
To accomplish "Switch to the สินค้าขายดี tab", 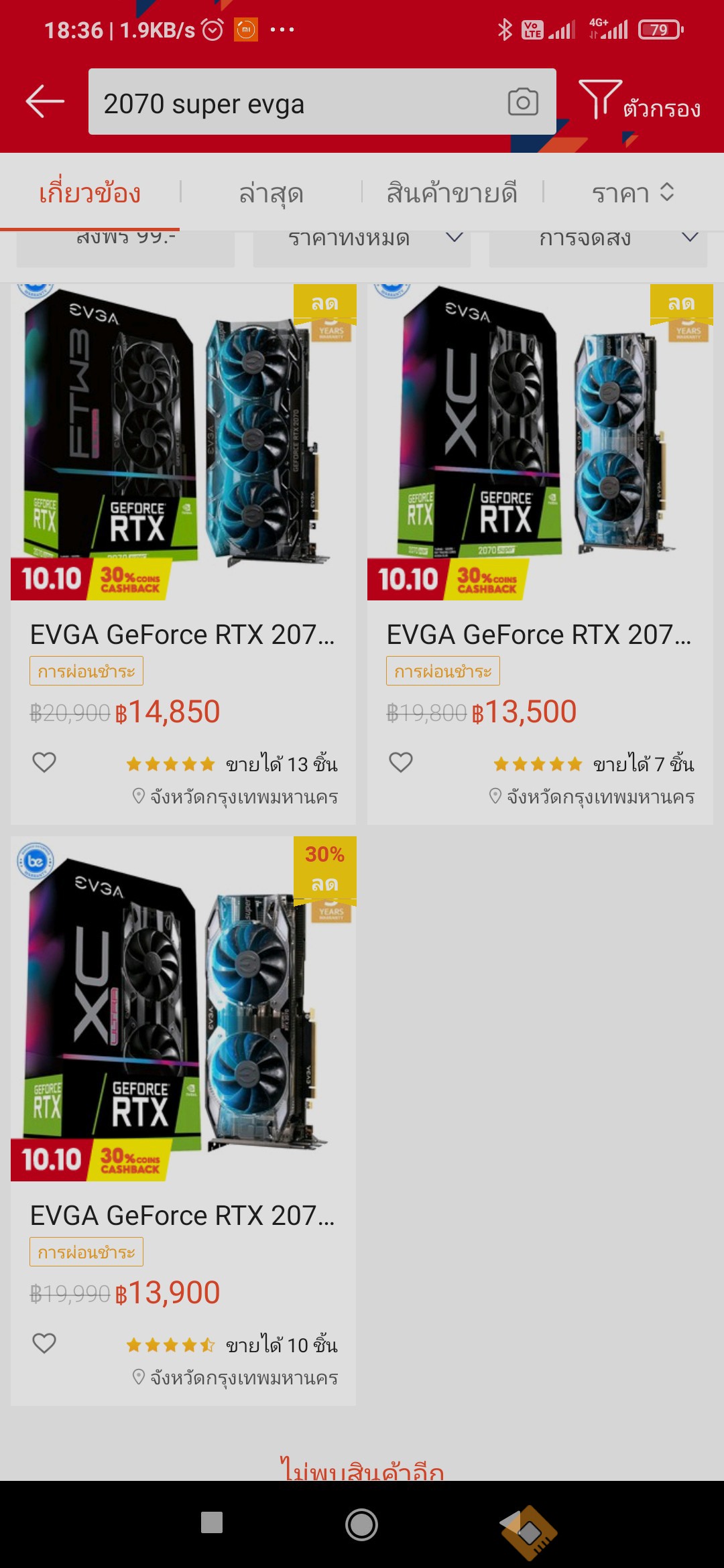I will point(452,194).
